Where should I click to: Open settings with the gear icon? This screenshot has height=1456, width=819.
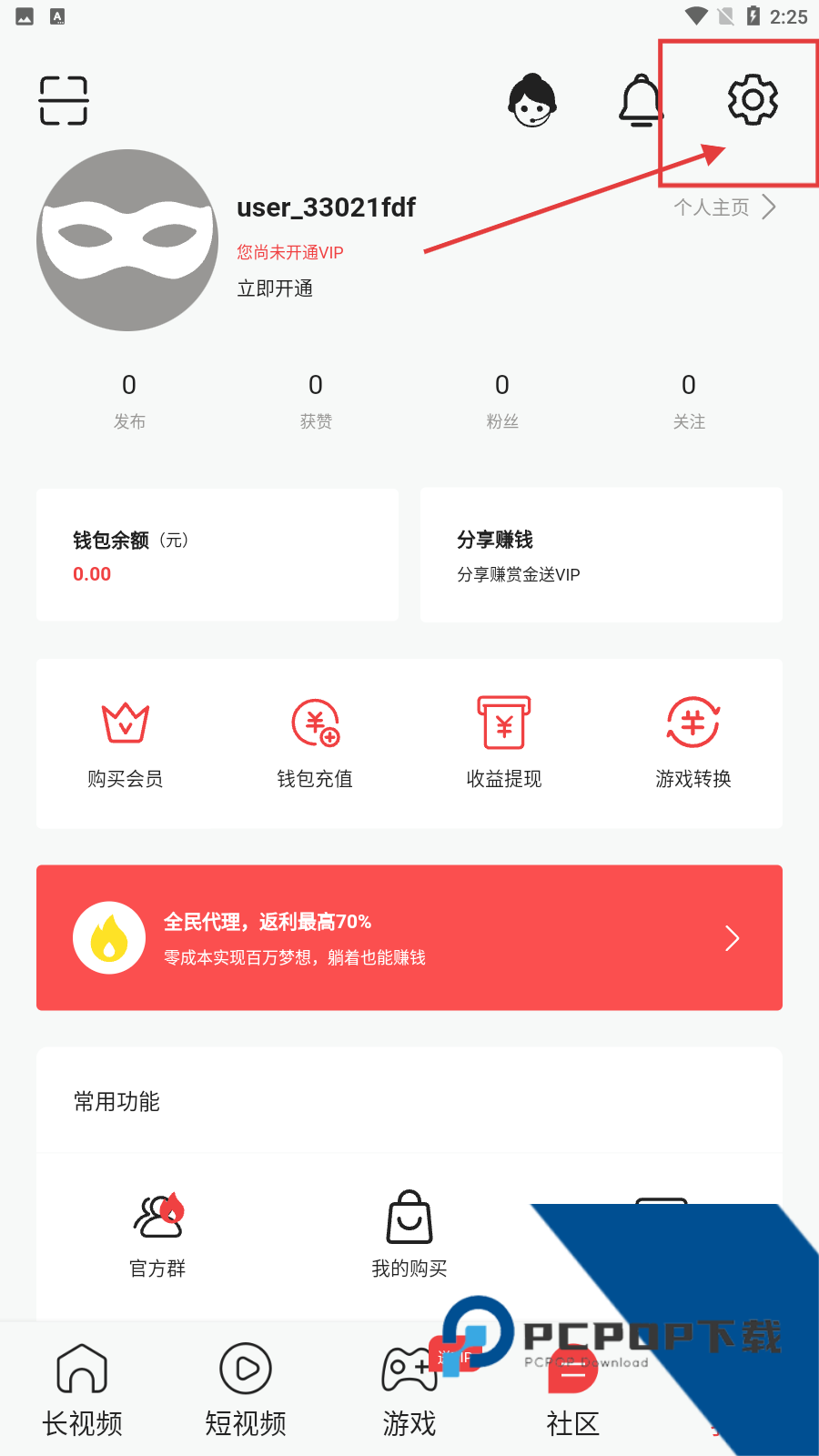click(x=752, y=101)
